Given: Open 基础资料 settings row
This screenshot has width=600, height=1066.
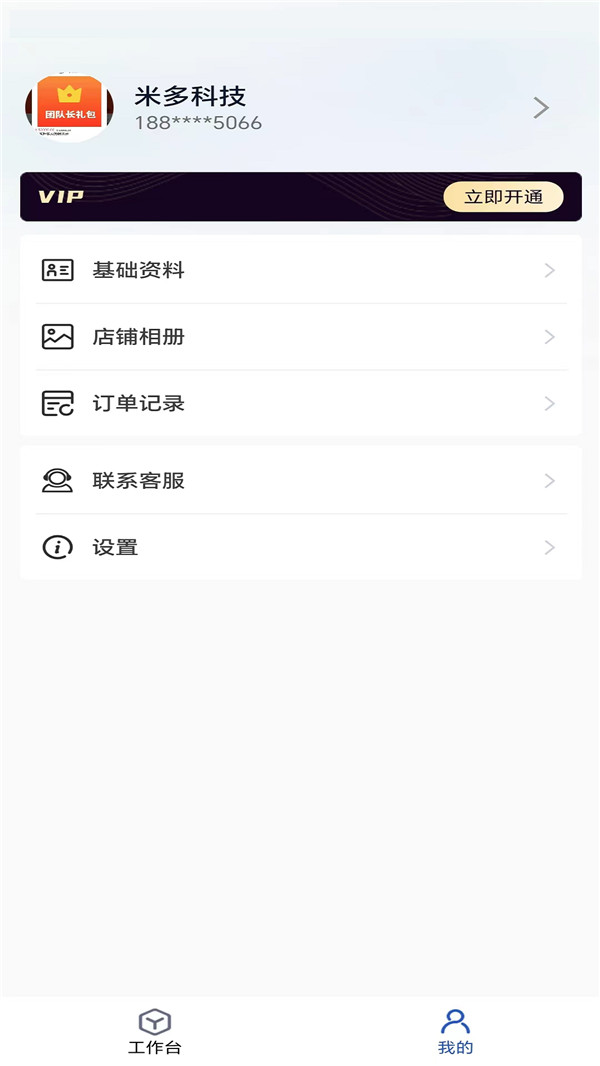Looking at the screenshot, I should click(x=300, y=270).
